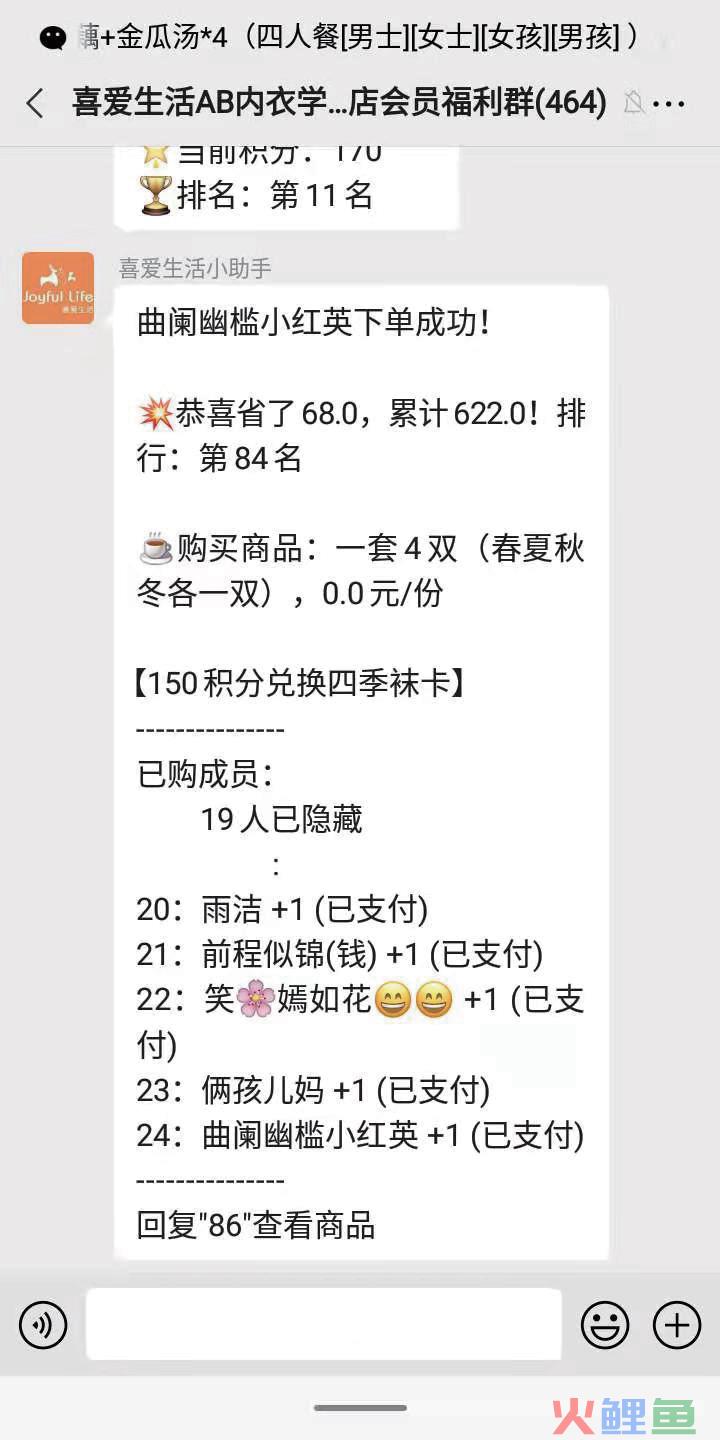Focus the message text field
720x1440 pixels.
[x=324, y=1324]
